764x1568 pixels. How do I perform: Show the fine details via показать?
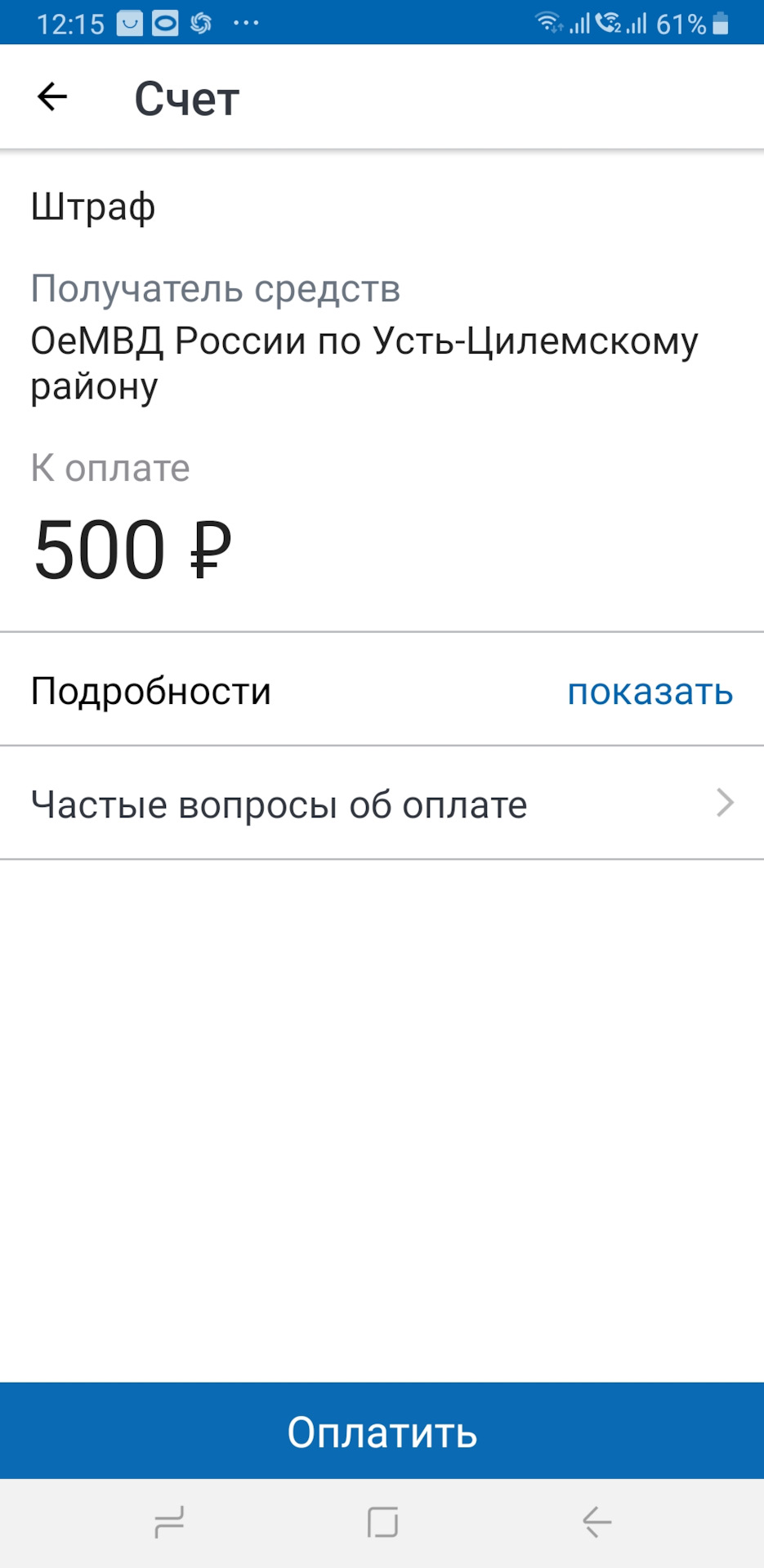point(650,692)
